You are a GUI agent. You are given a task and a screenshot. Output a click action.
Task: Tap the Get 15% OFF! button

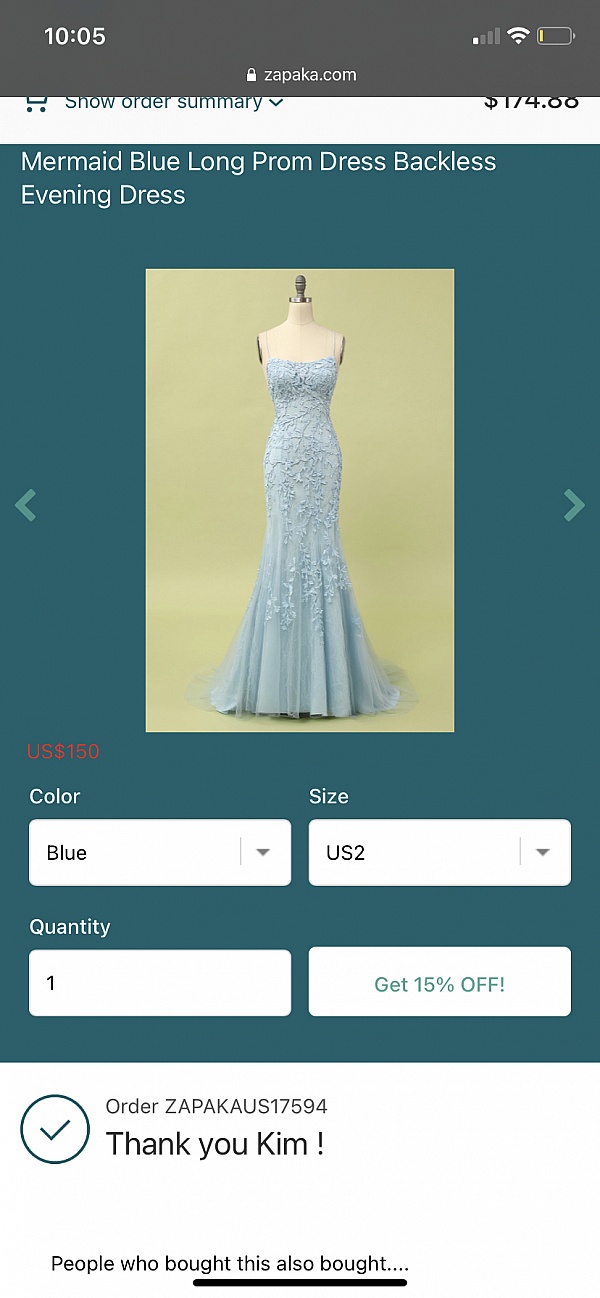[x=440, y=983]
